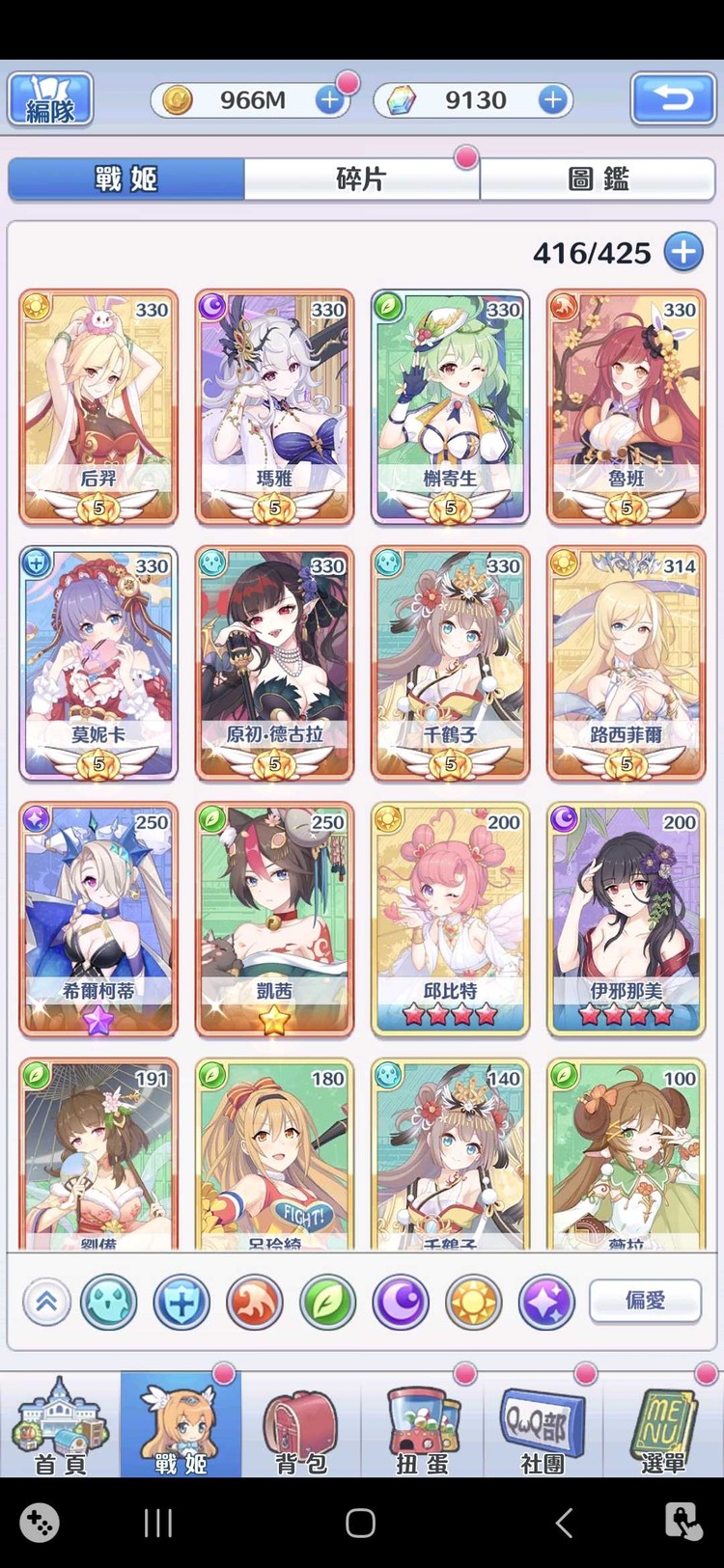Go to the 扭蛋 gacha tab

[422, 1428]
